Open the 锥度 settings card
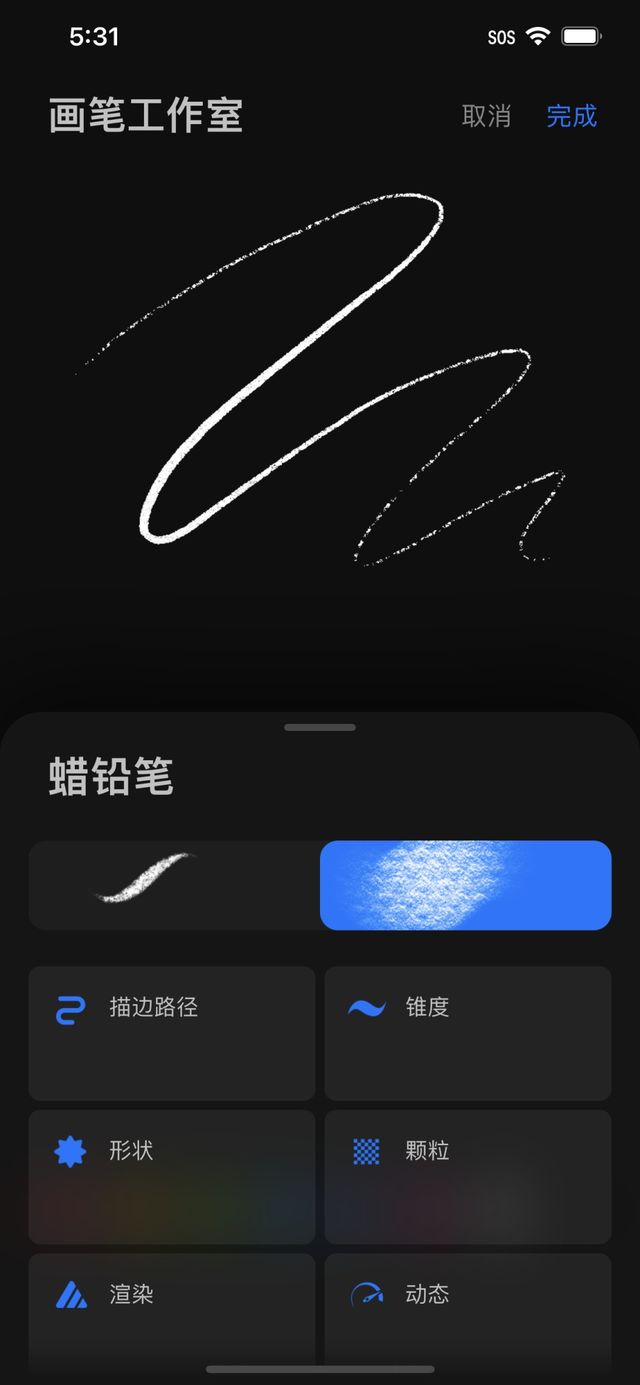 click(x=467, y=1033)
